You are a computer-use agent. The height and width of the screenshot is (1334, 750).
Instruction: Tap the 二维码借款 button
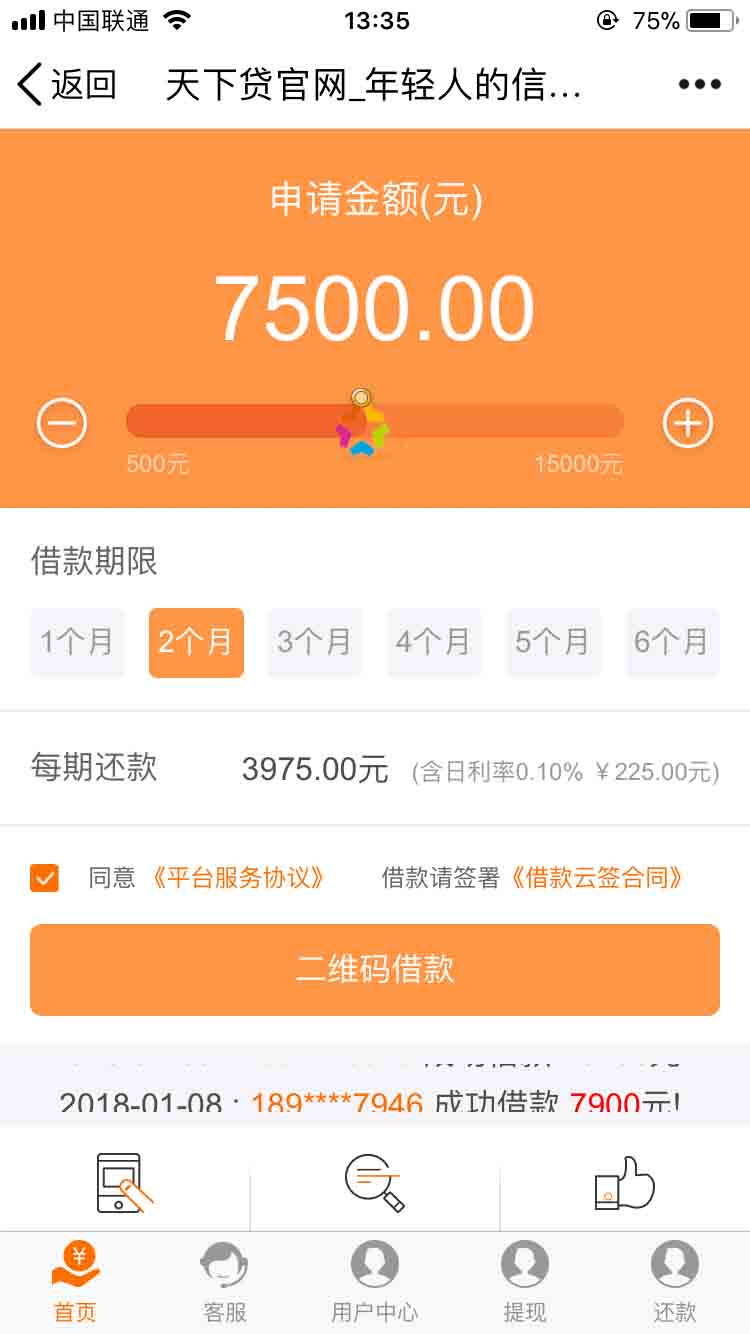pyautogui.click(x=375, y=969)
